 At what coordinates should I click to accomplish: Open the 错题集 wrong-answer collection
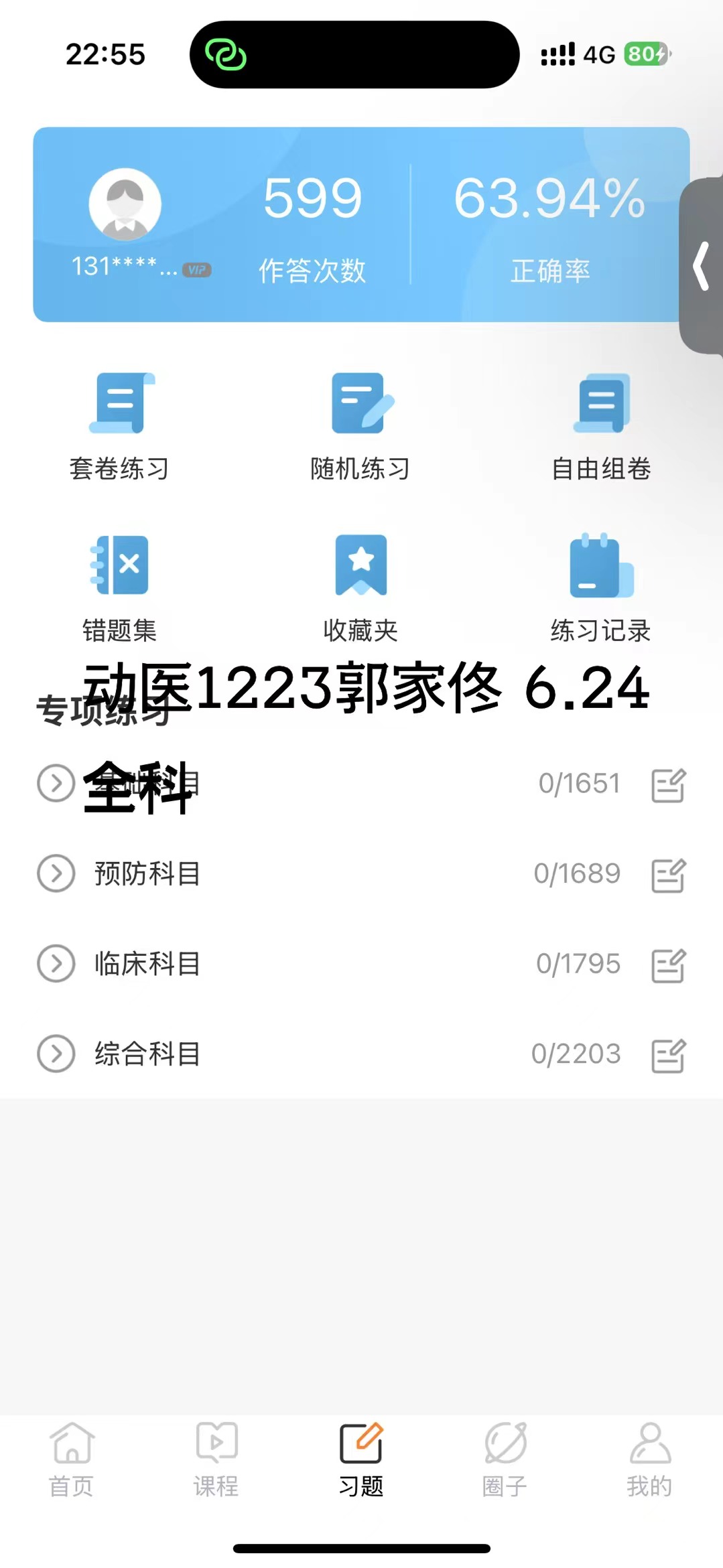[x=120, y=587]
